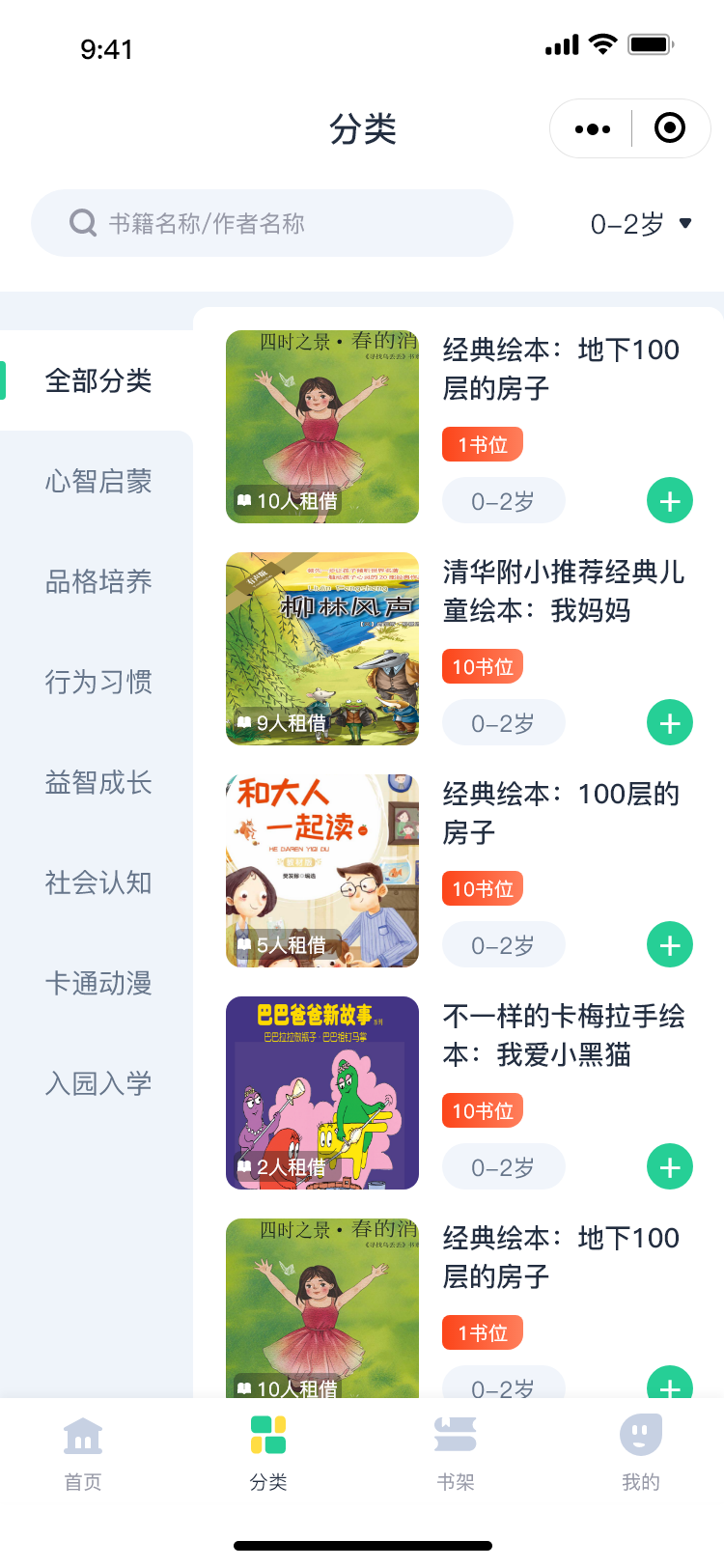Image resolution: width=724 pixels, height=1568 pixels.
Task: Open the 柳林风声 book cover
Action: (x=322, y=649)
